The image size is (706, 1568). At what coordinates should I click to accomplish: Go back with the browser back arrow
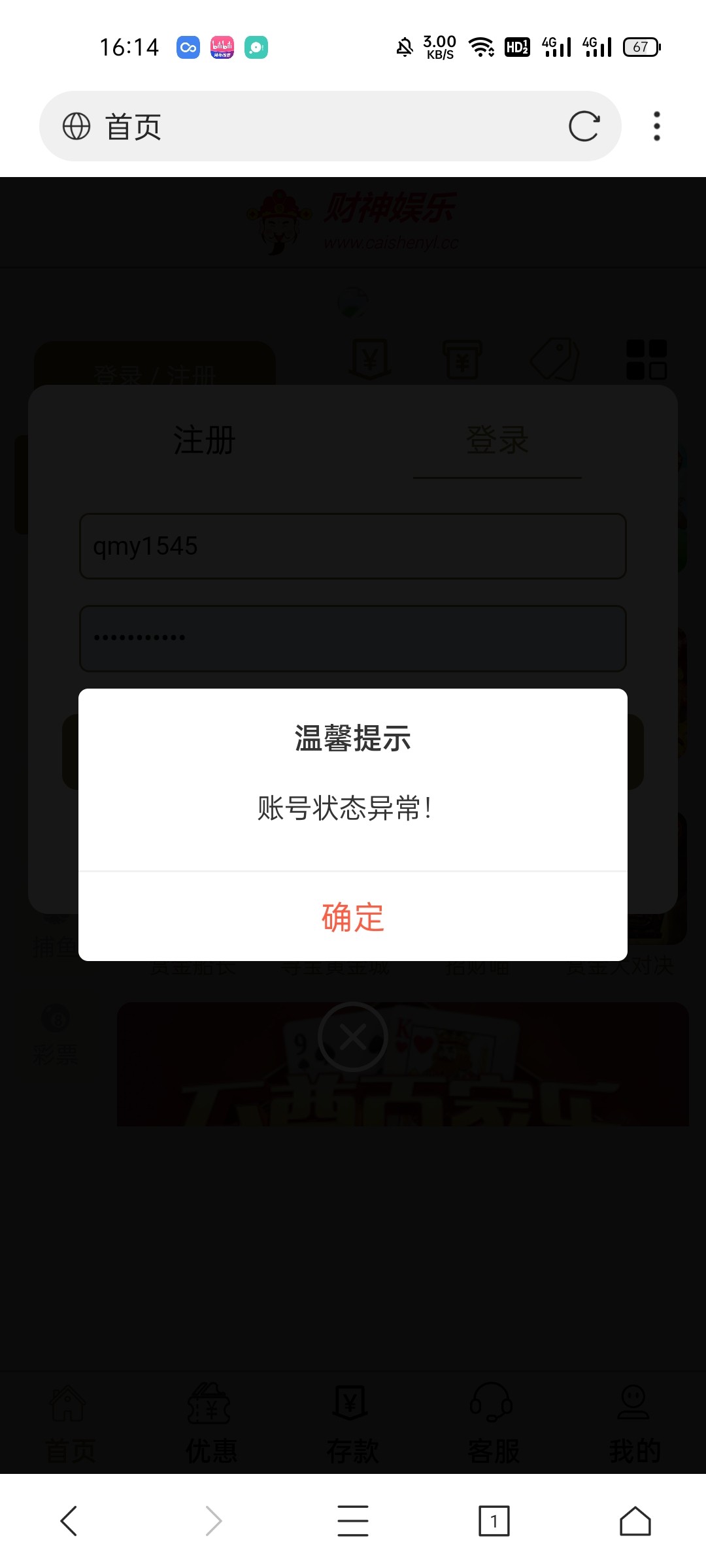[69, 1521]
